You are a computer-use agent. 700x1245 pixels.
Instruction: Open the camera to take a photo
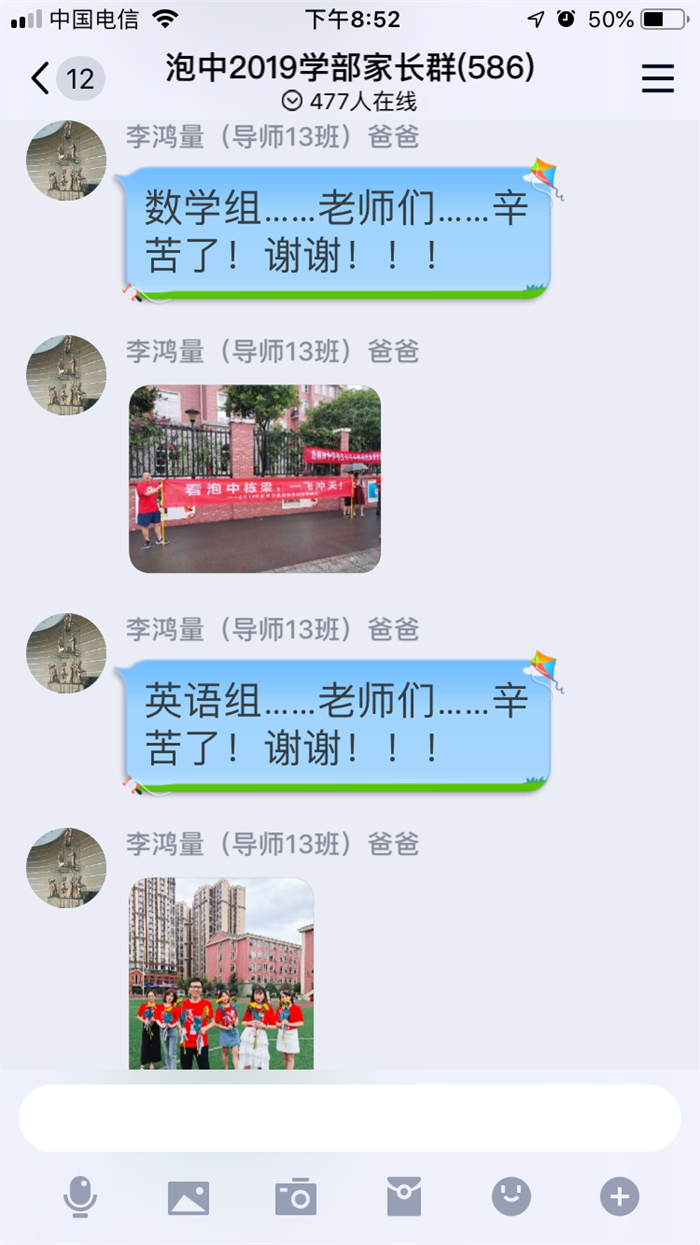(x=296, y=1196)
